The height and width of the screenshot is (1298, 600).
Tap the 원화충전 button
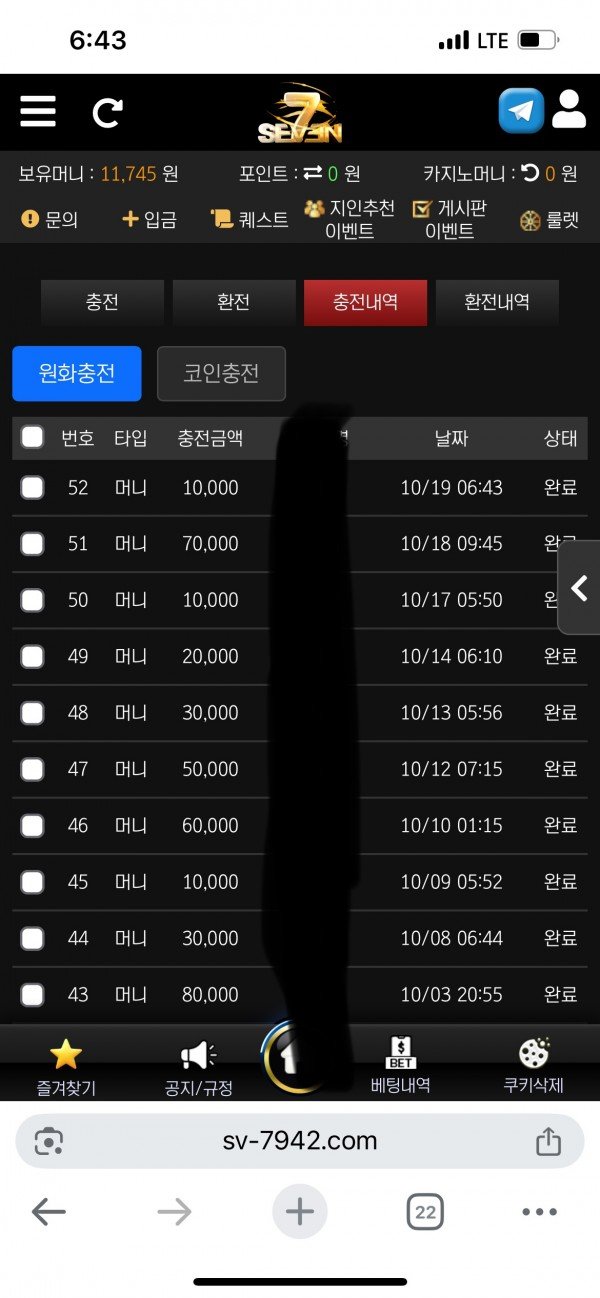[77, 374]
